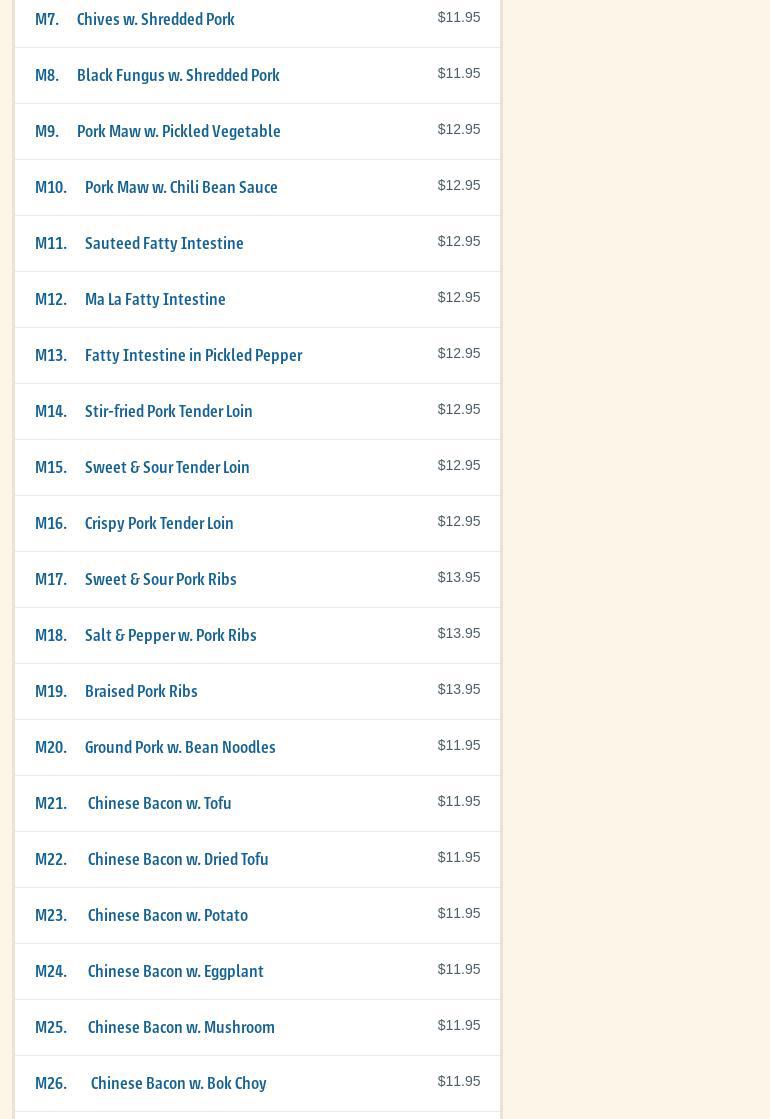
Task: Tap Chinese Bacon w. Eggplant
Action: (x=175, y=971)
